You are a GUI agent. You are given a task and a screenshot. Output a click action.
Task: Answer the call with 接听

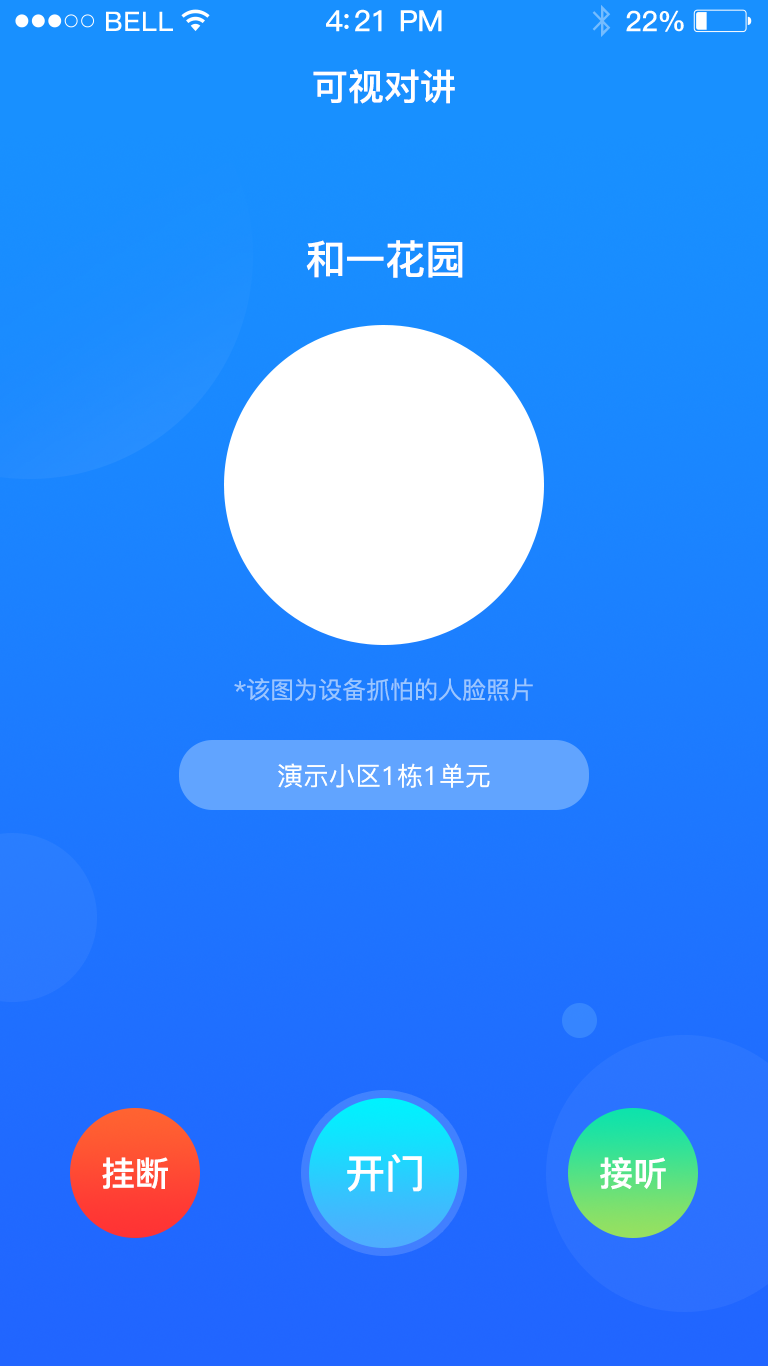point(632,1173)
